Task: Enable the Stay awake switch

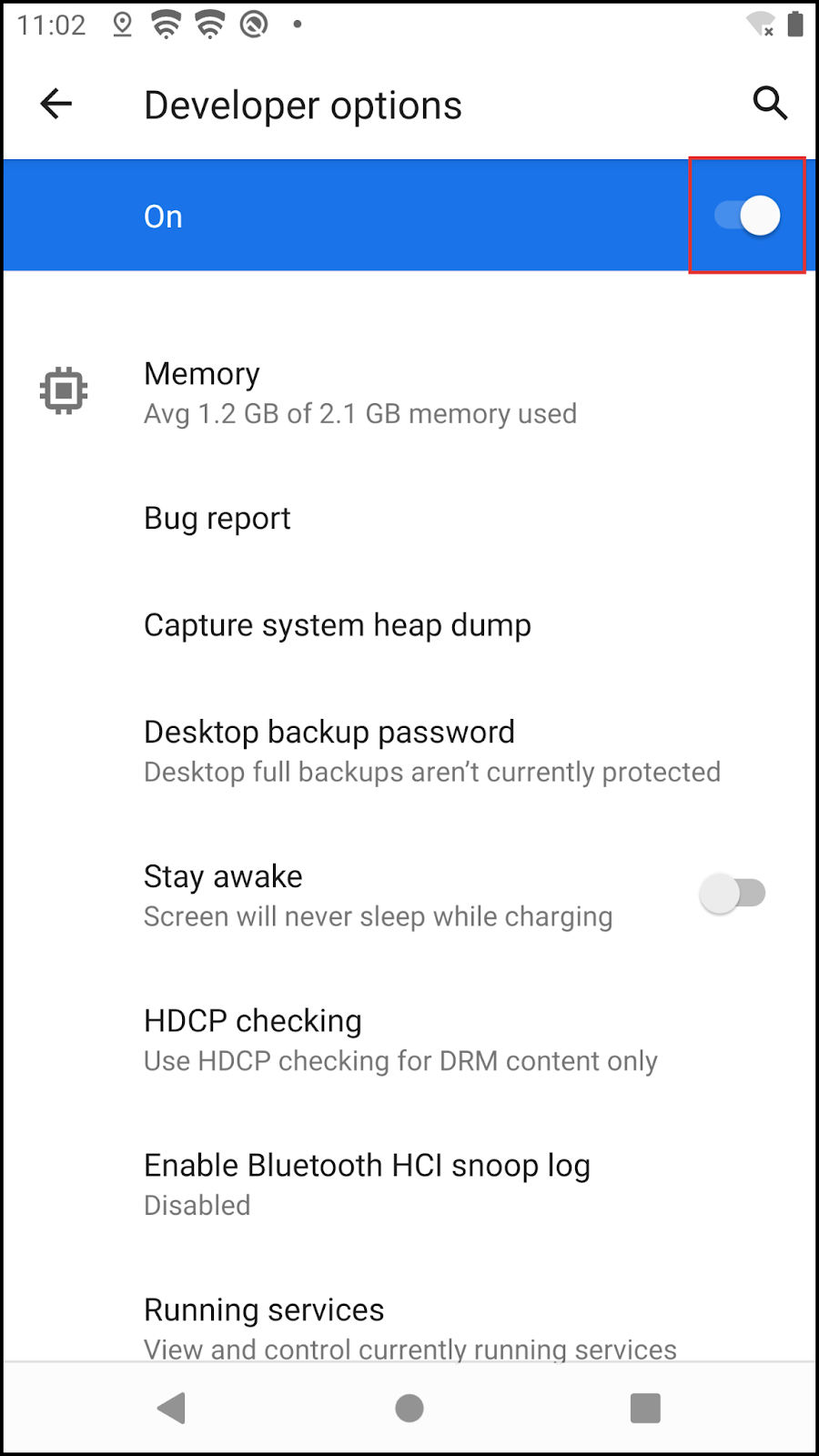Action: click(733, 894)
